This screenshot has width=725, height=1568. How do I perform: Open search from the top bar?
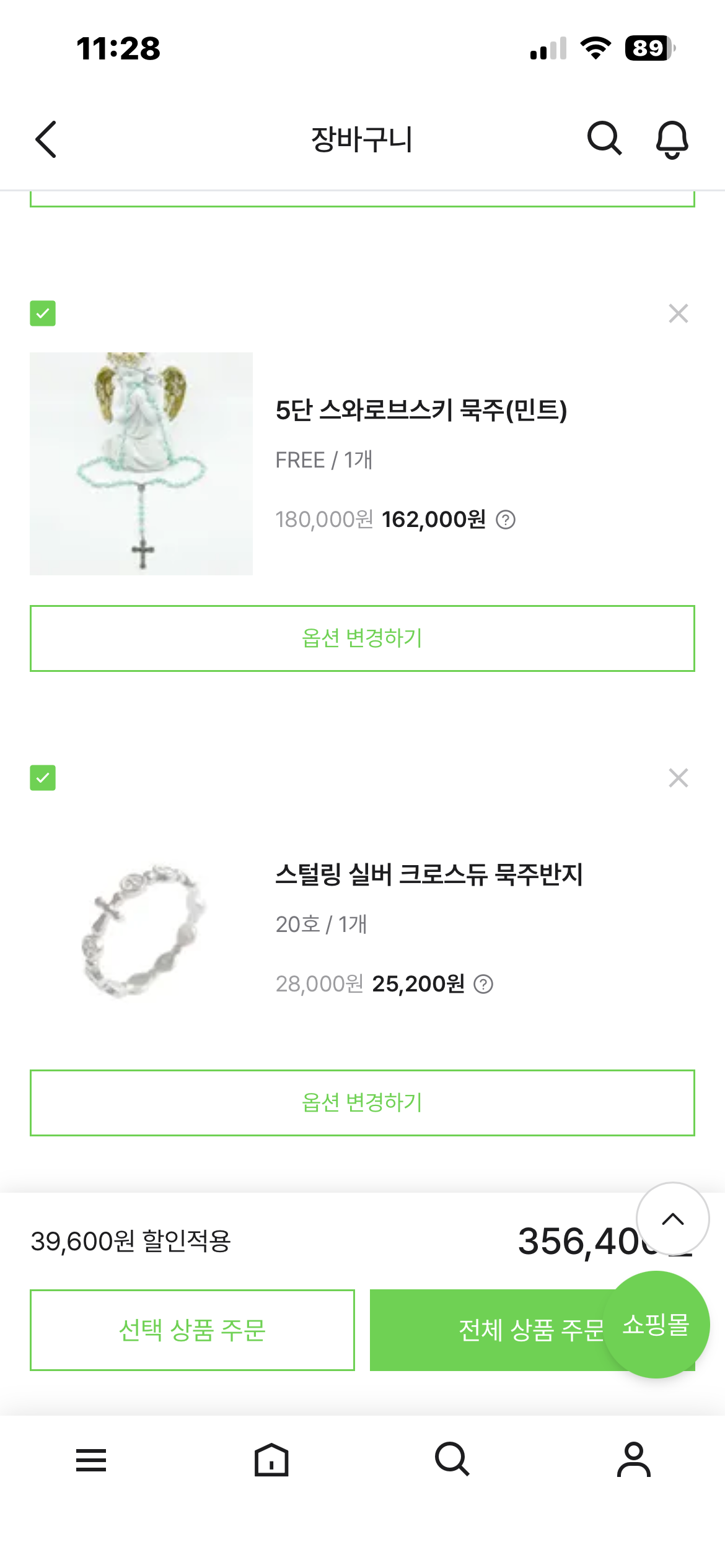click(604, 138)
